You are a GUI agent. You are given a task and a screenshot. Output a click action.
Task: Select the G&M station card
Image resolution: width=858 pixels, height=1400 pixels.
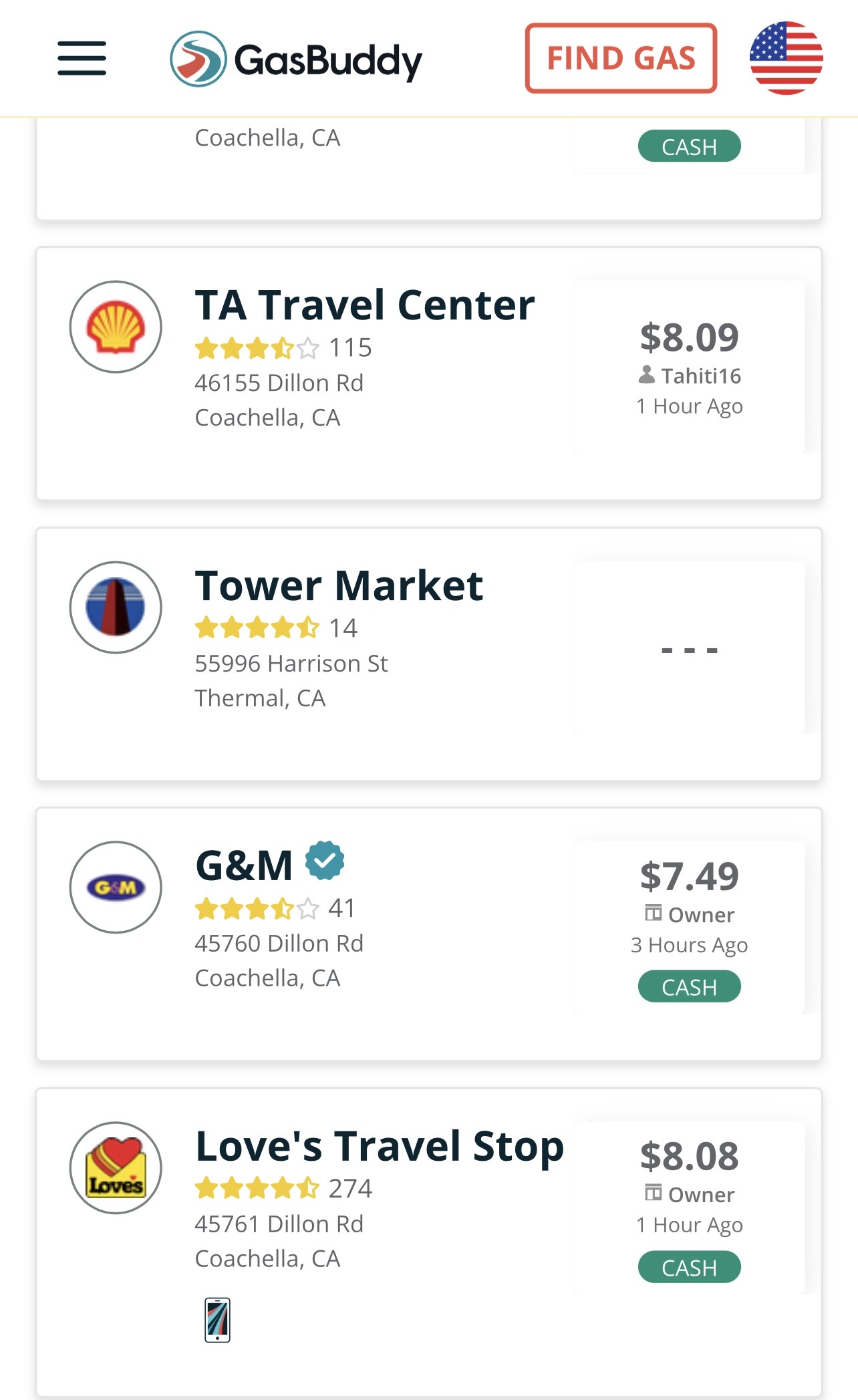(244, 866)
